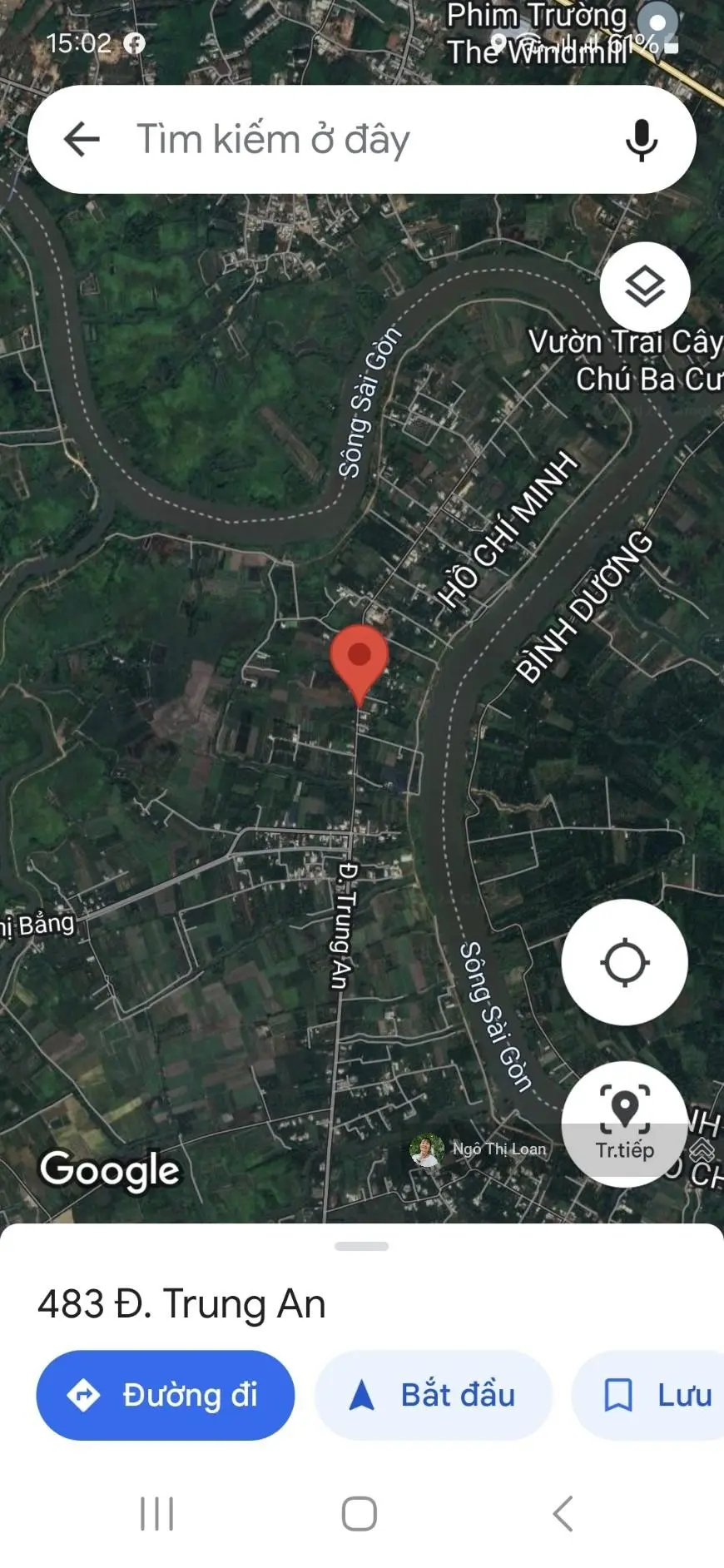Start navigation with Bắt đầu
This screenshot has height=1568, width=724.
(433, 1395)
